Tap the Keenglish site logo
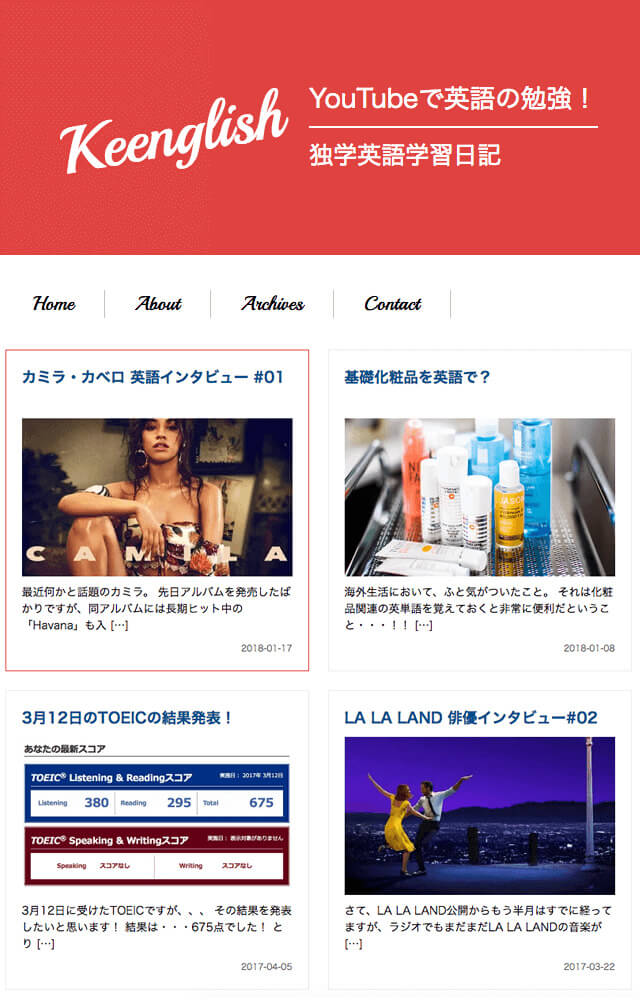 (x=174, y=129)
